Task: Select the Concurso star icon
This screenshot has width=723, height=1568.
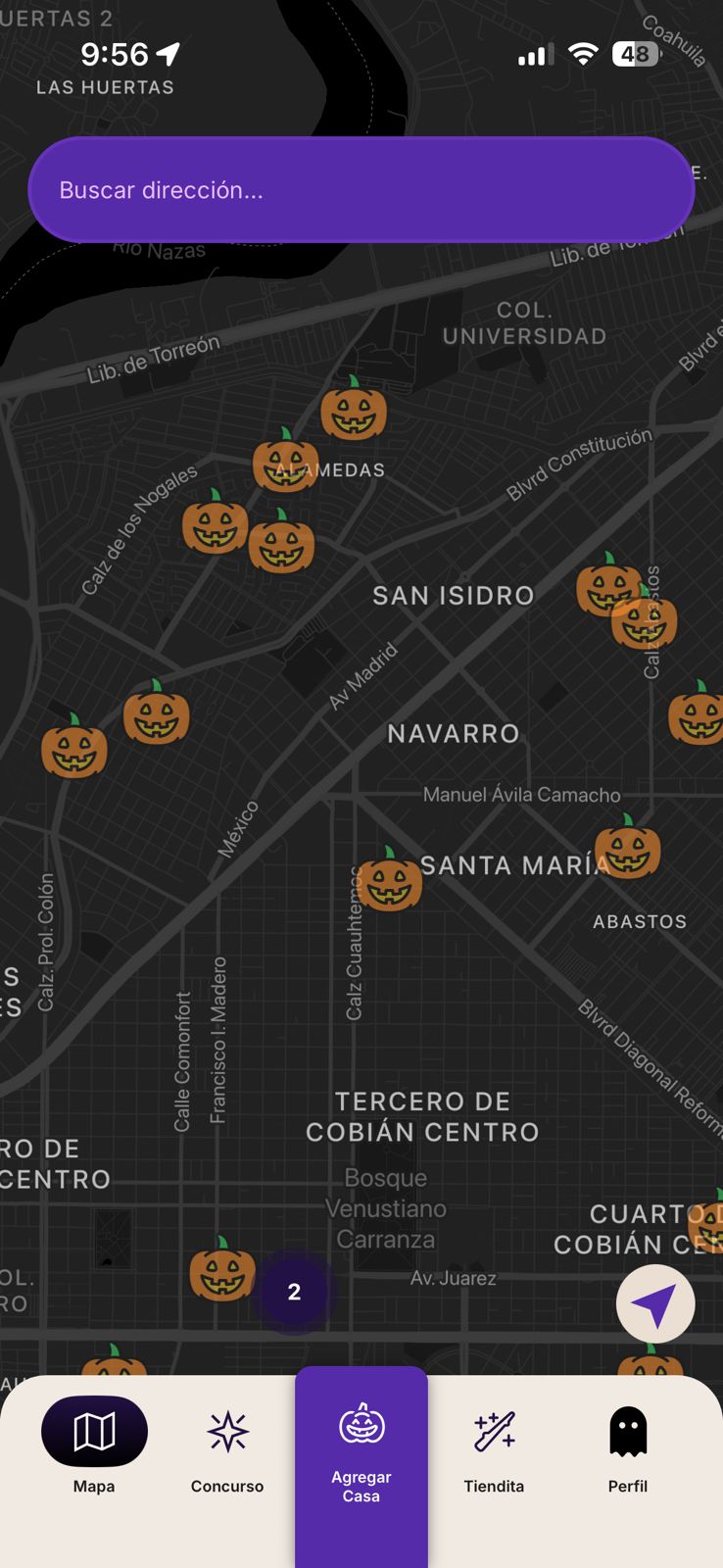Action: point(227,1431)
